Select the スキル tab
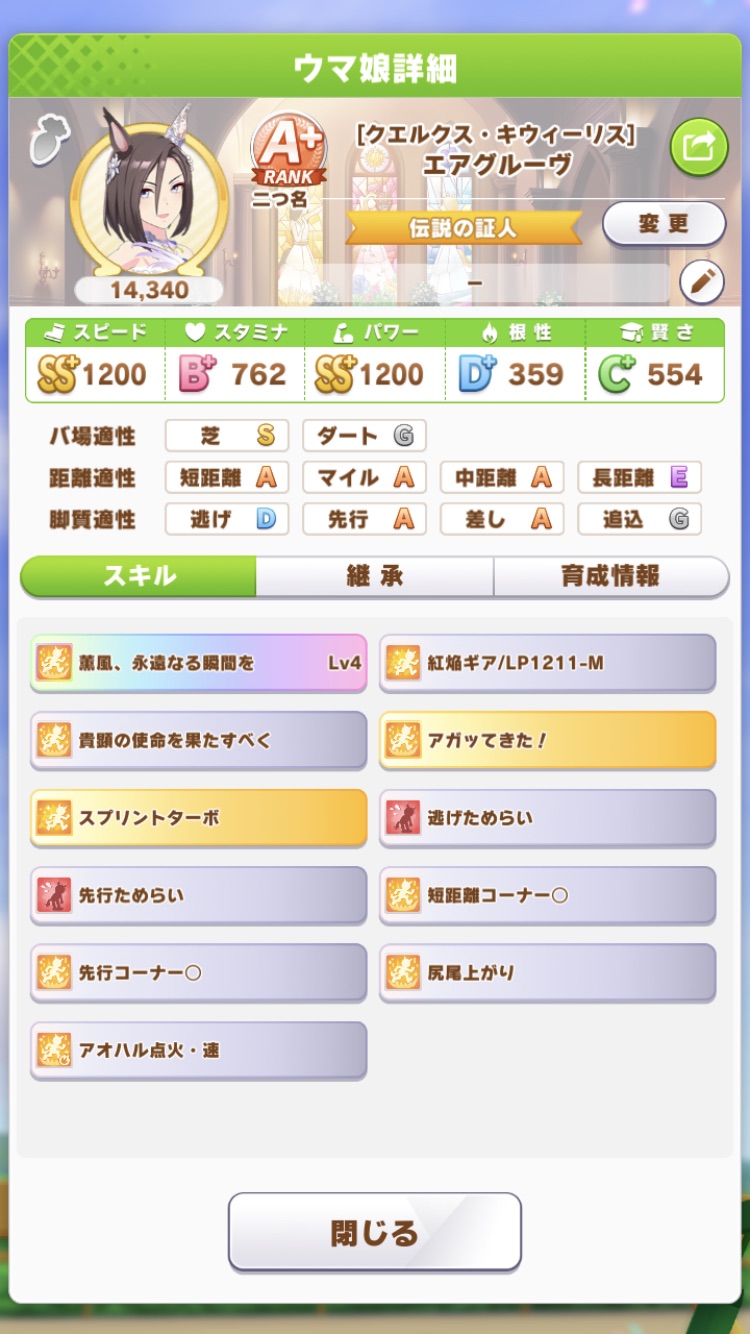750x1334 pixels. 139,576
